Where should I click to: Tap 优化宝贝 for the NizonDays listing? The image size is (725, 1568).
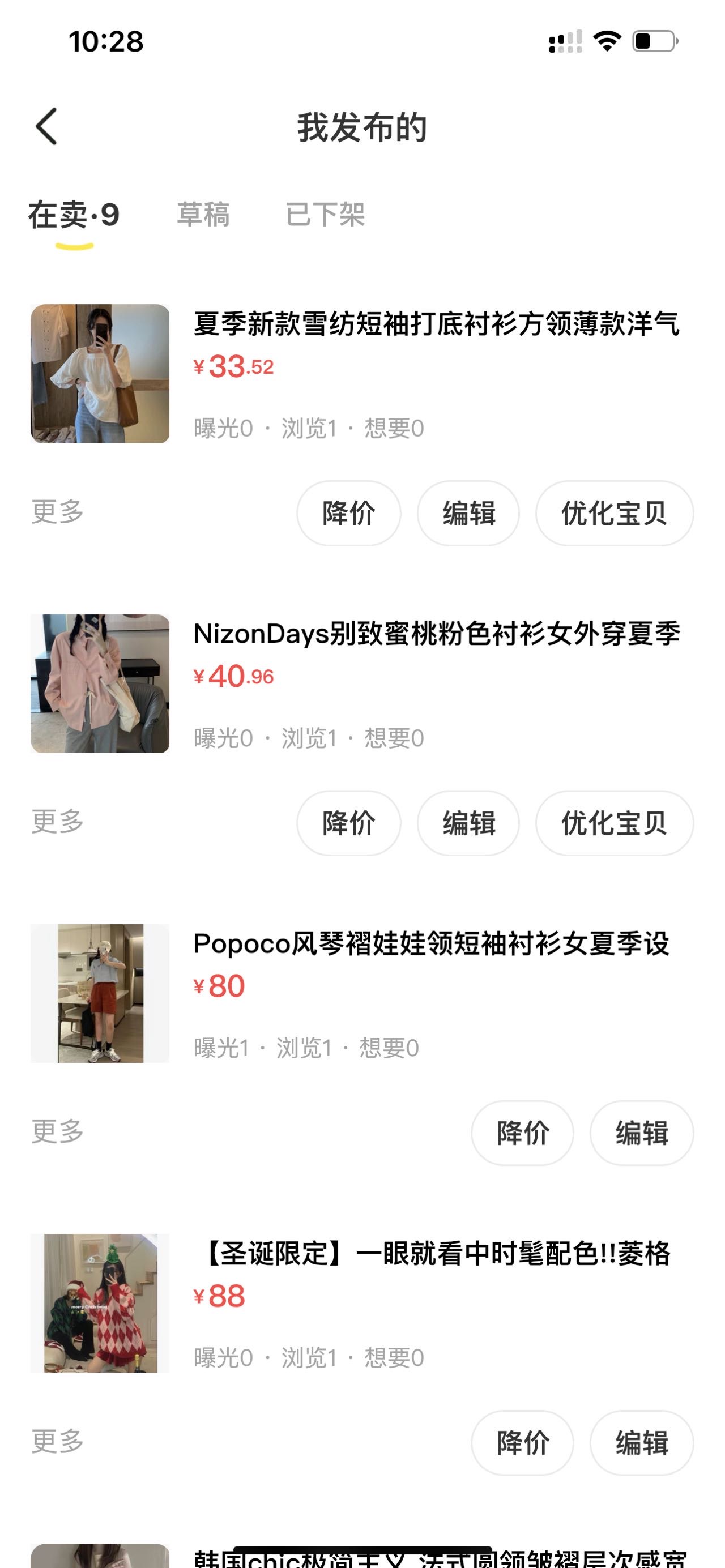coord(613,823)
